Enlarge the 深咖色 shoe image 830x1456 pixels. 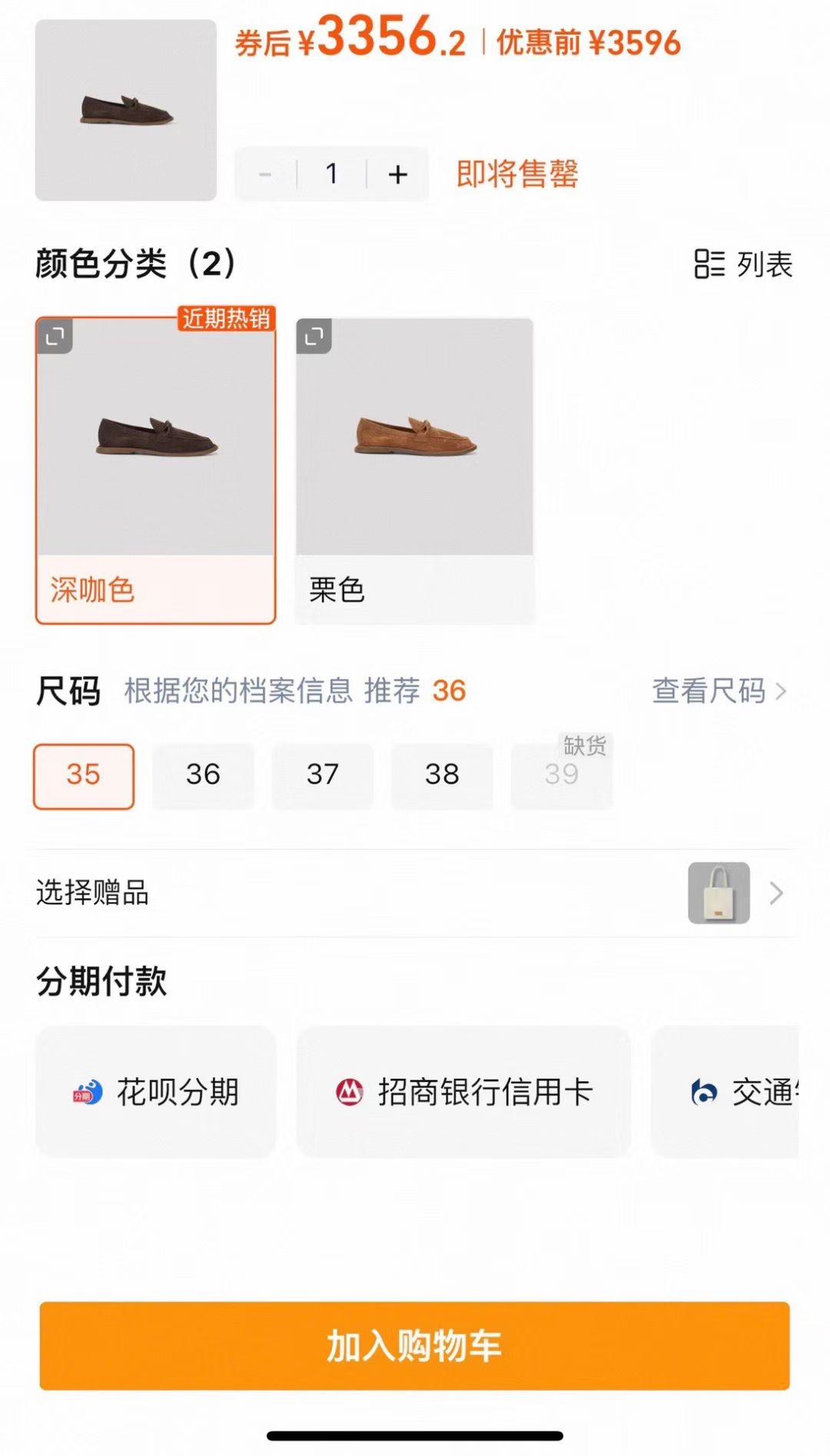[55, 337]
